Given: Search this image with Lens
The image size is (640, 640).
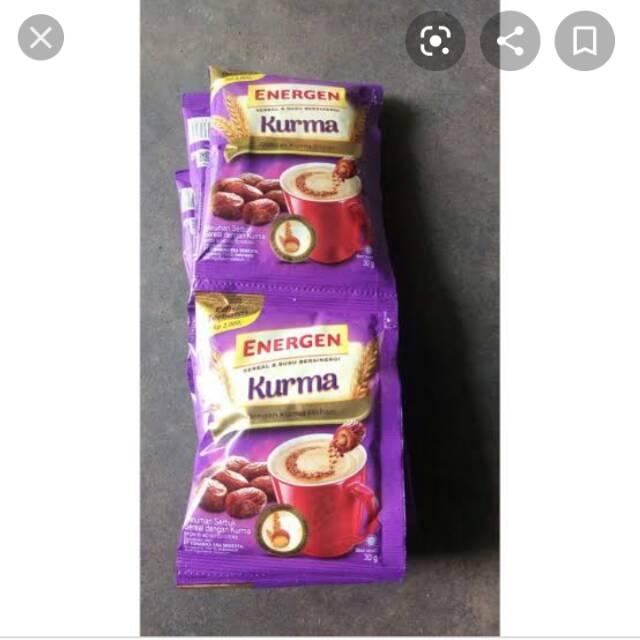Looking at the screenshot, I should pyautogui.click(x=436, y=41).
